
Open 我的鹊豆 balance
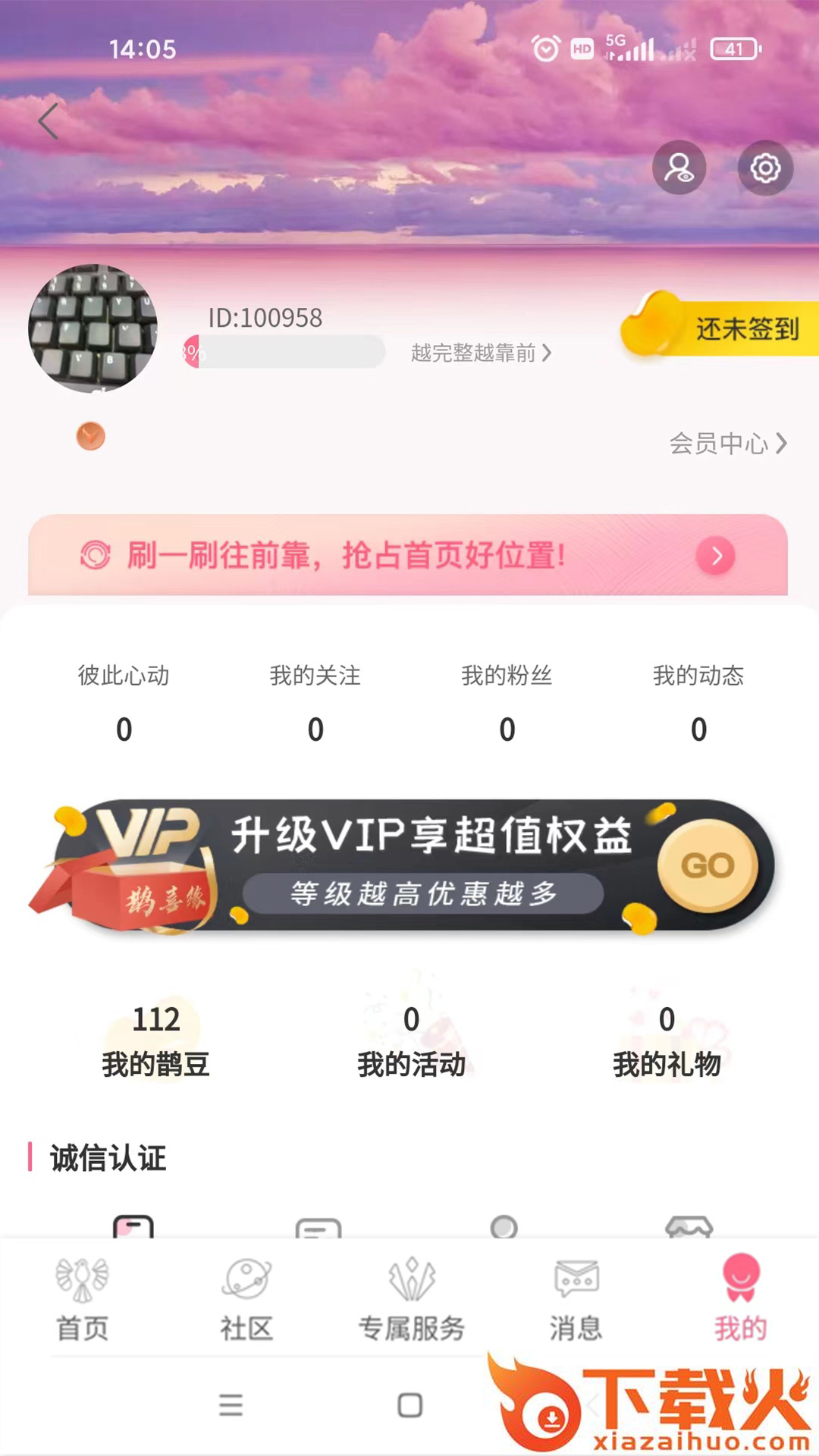155,1040
